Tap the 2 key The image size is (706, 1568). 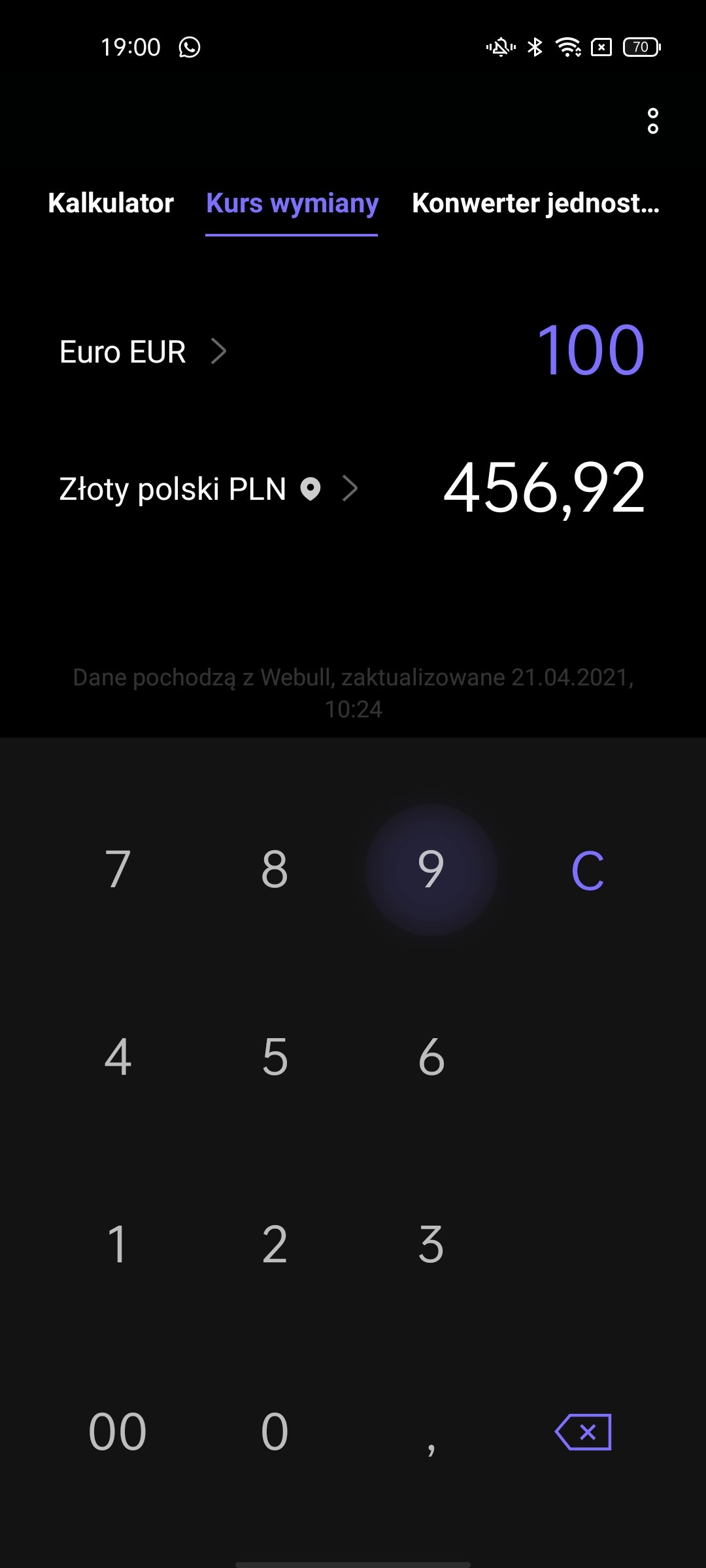tap(275, 1245)
